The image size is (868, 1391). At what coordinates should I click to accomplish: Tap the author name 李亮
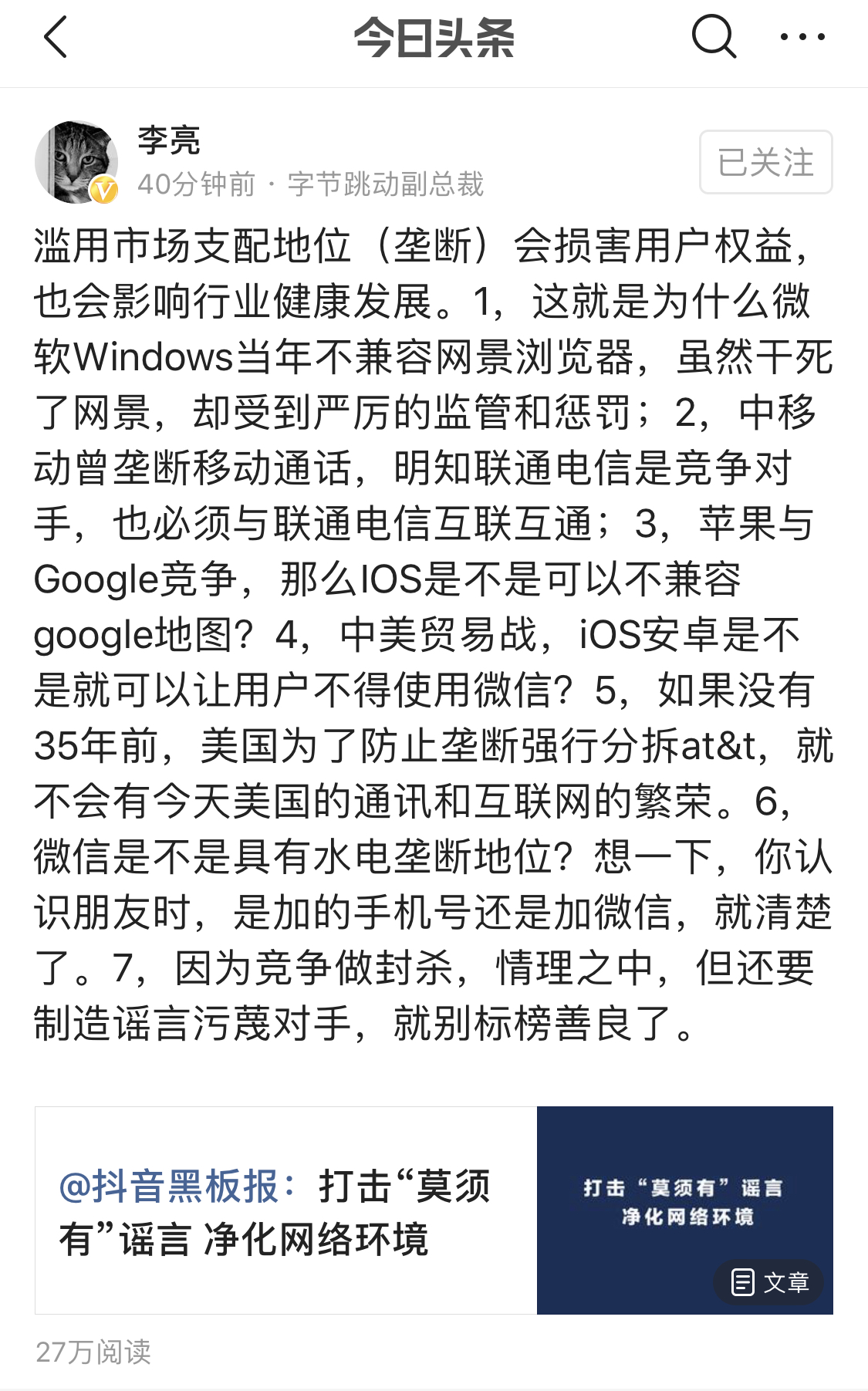click(x=169, y=140)
